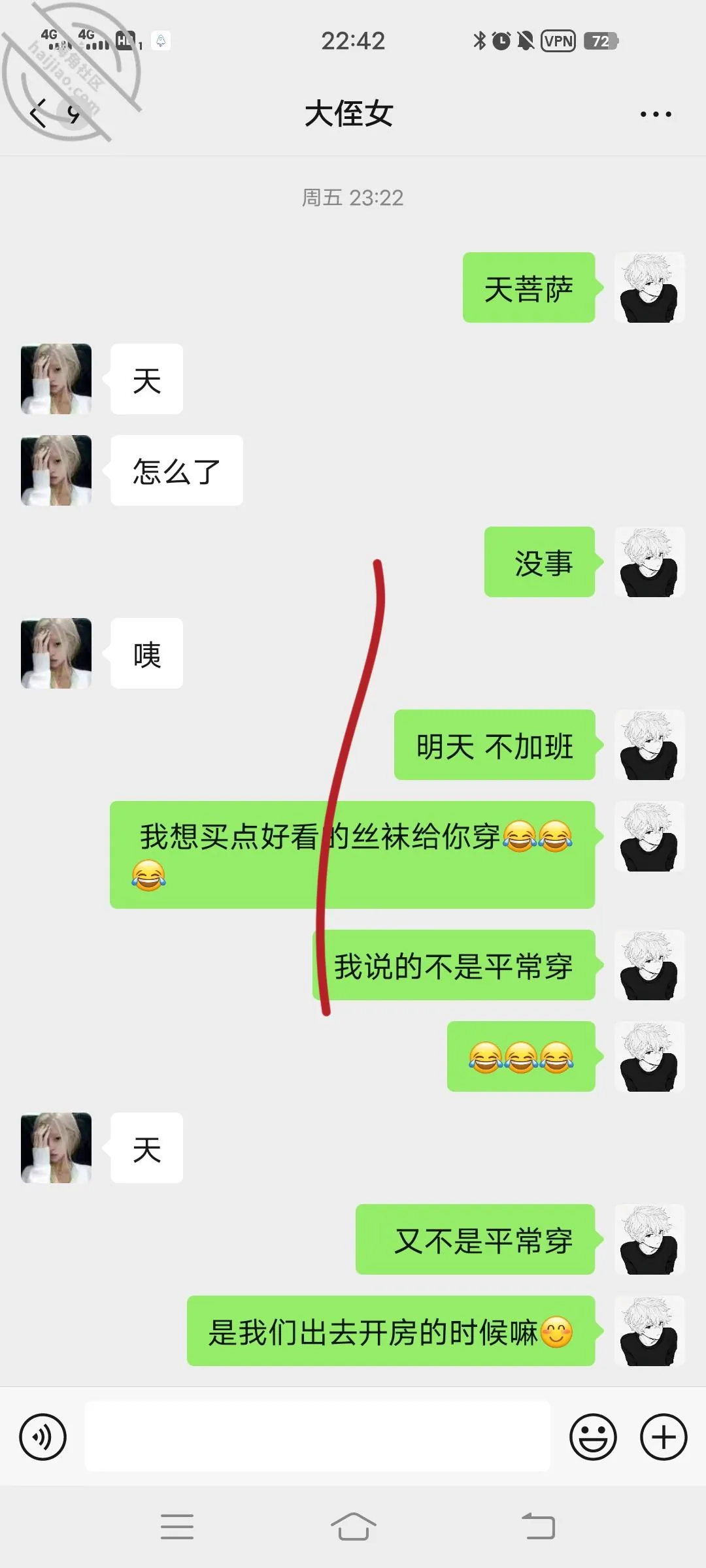Open your own avatar beside 没事

pyautogui.click(x=650, y=562)
